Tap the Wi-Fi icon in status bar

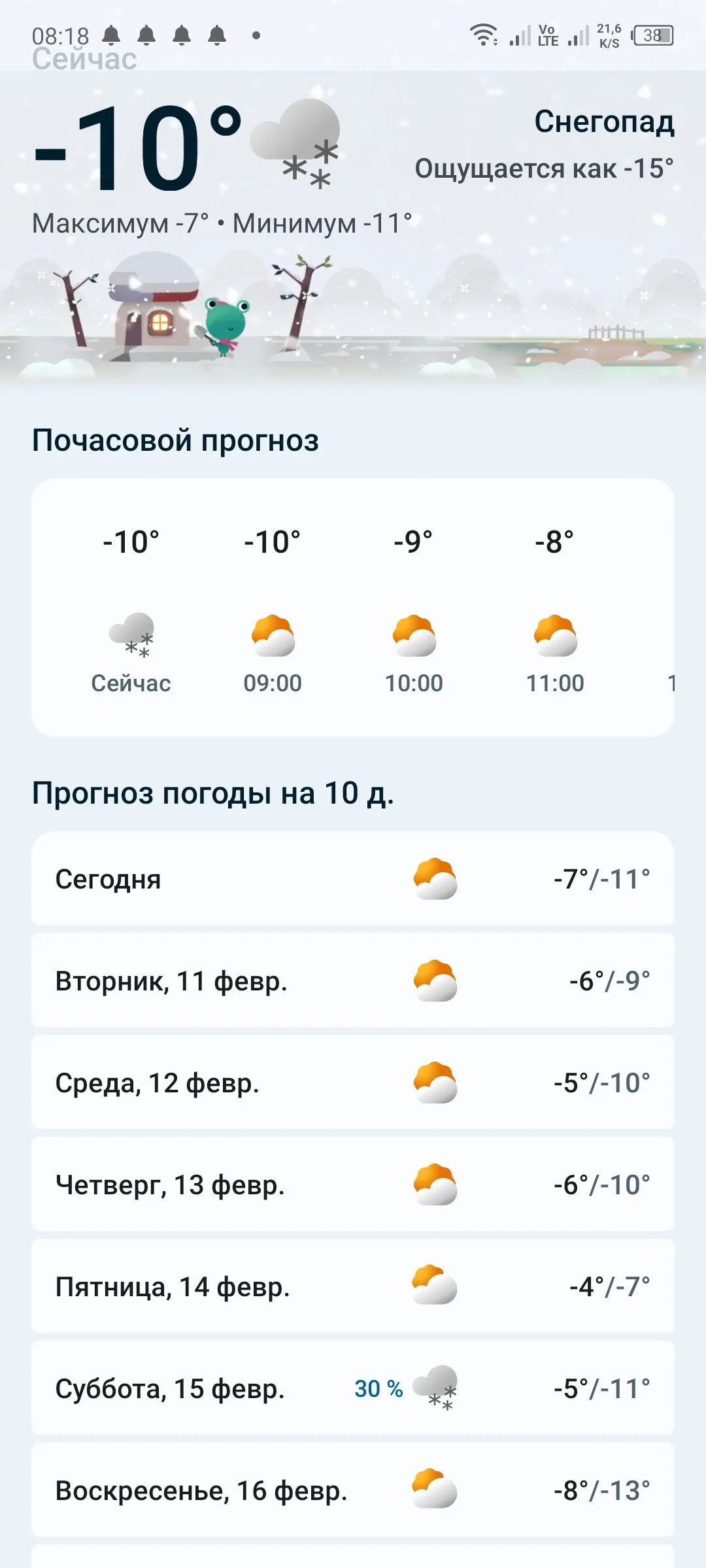(484, 36)
